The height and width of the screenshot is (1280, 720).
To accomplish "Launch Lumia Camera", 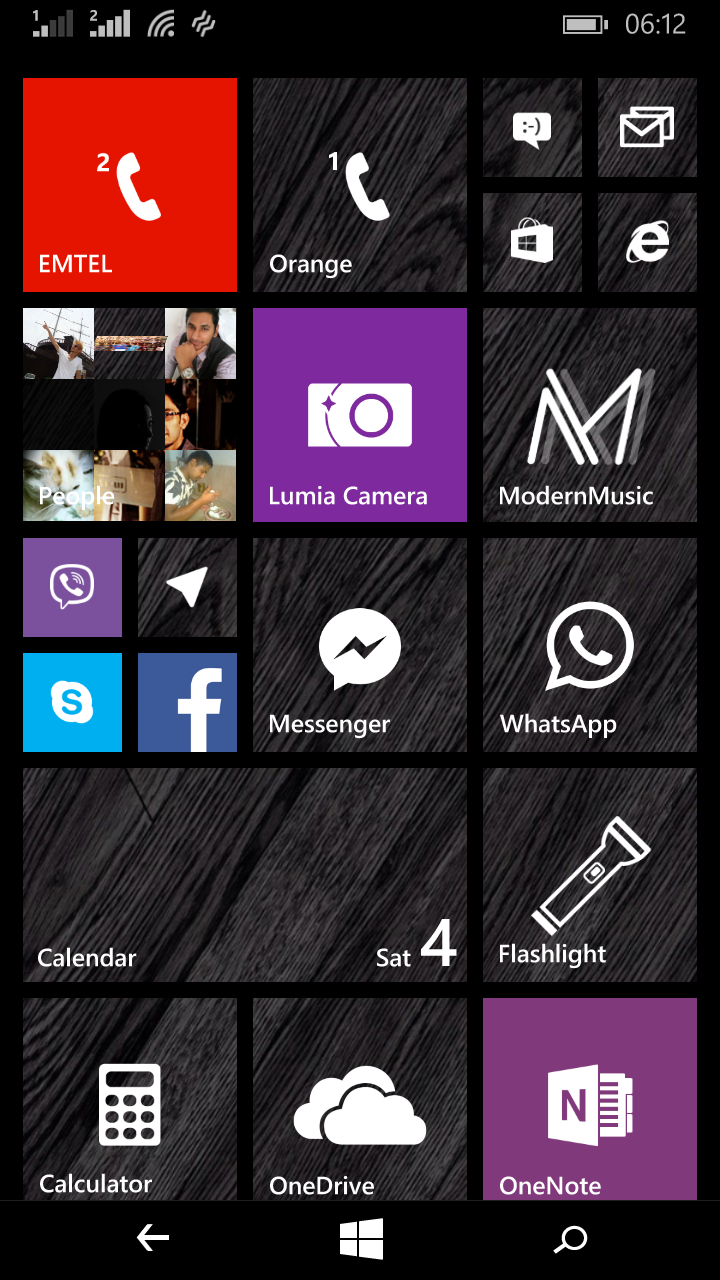I will pyautogui.click(x=360, y=415).
